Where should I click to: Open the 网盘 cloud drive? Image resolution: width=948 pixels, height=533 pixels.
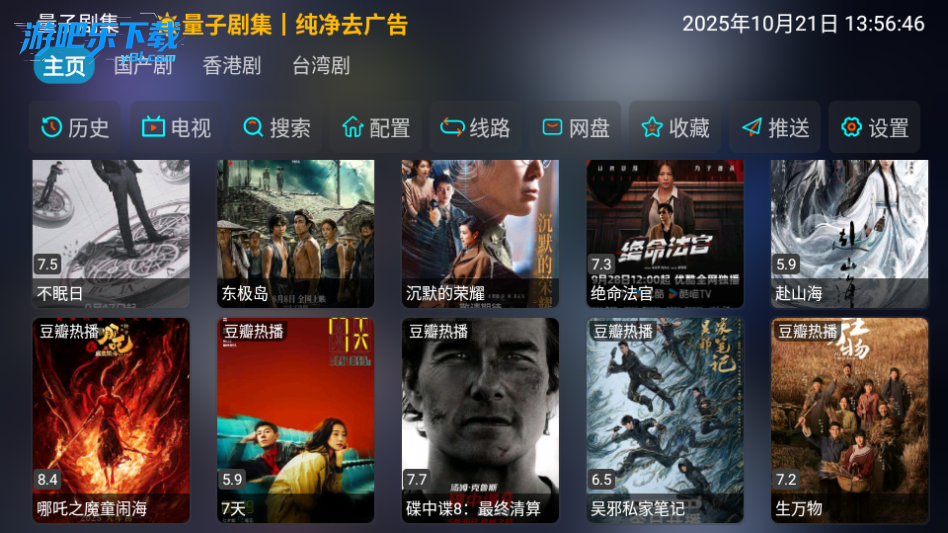pyautogui.click(x=576, y=127)
